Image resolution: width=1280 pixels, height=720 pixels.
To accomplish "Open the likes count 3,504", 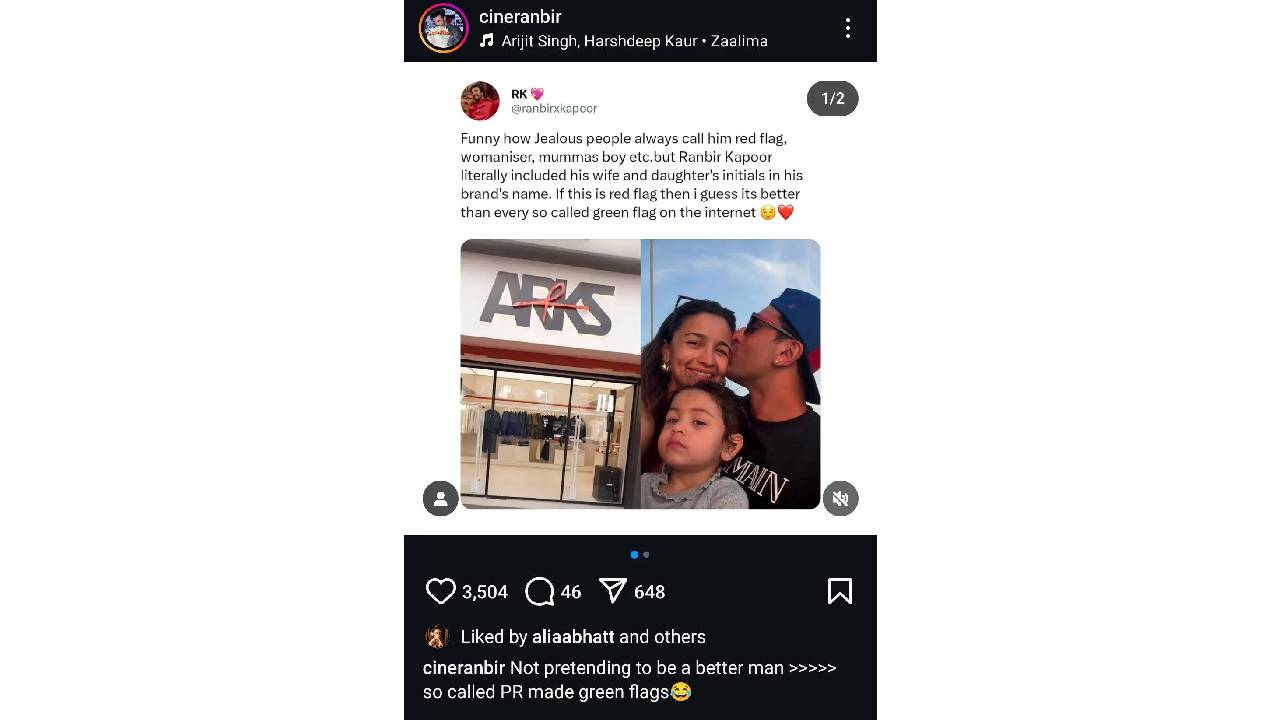I will (485, 592).
